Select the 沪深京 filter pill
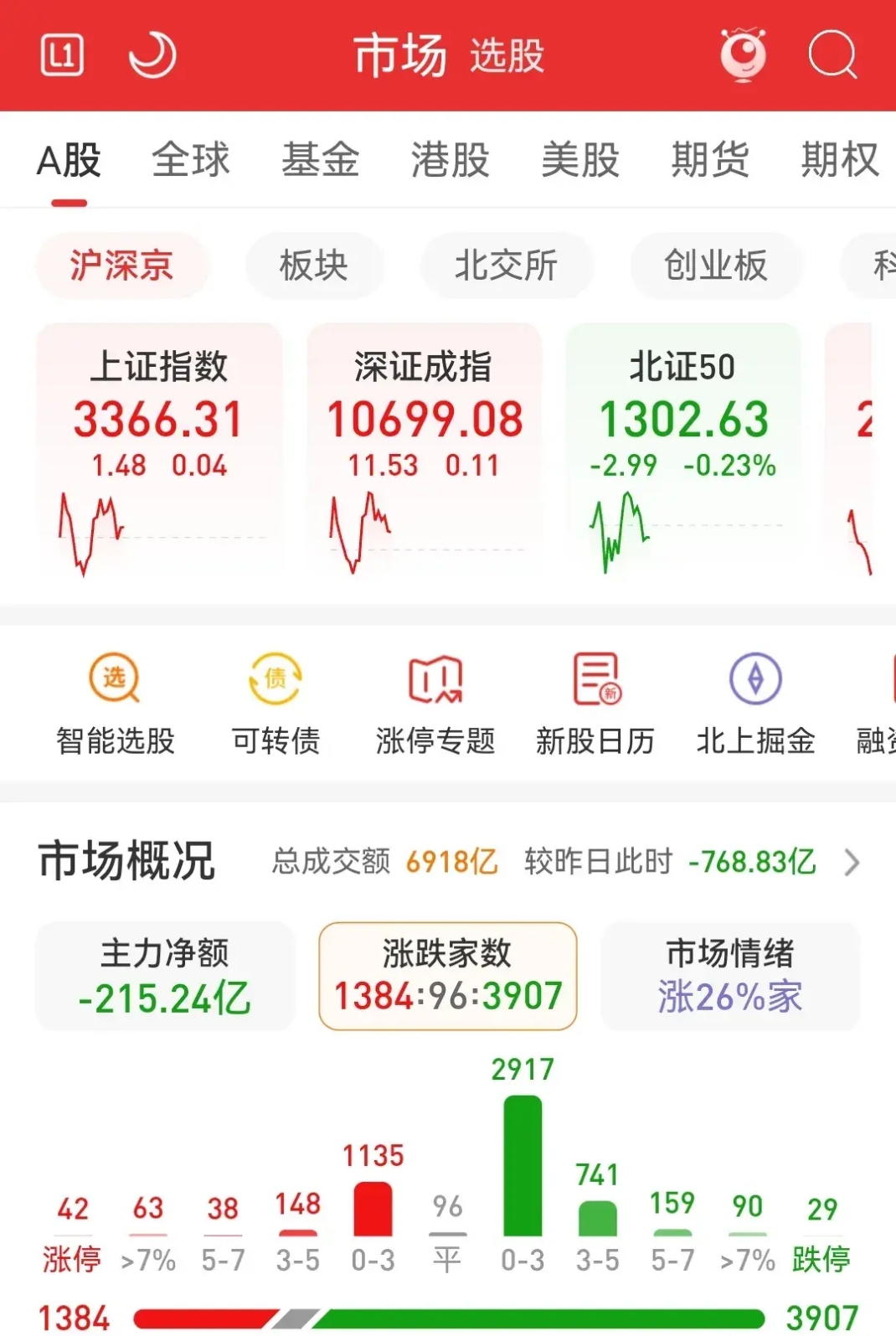This screenshot has height=1336, width=896. tap(121, 266)
